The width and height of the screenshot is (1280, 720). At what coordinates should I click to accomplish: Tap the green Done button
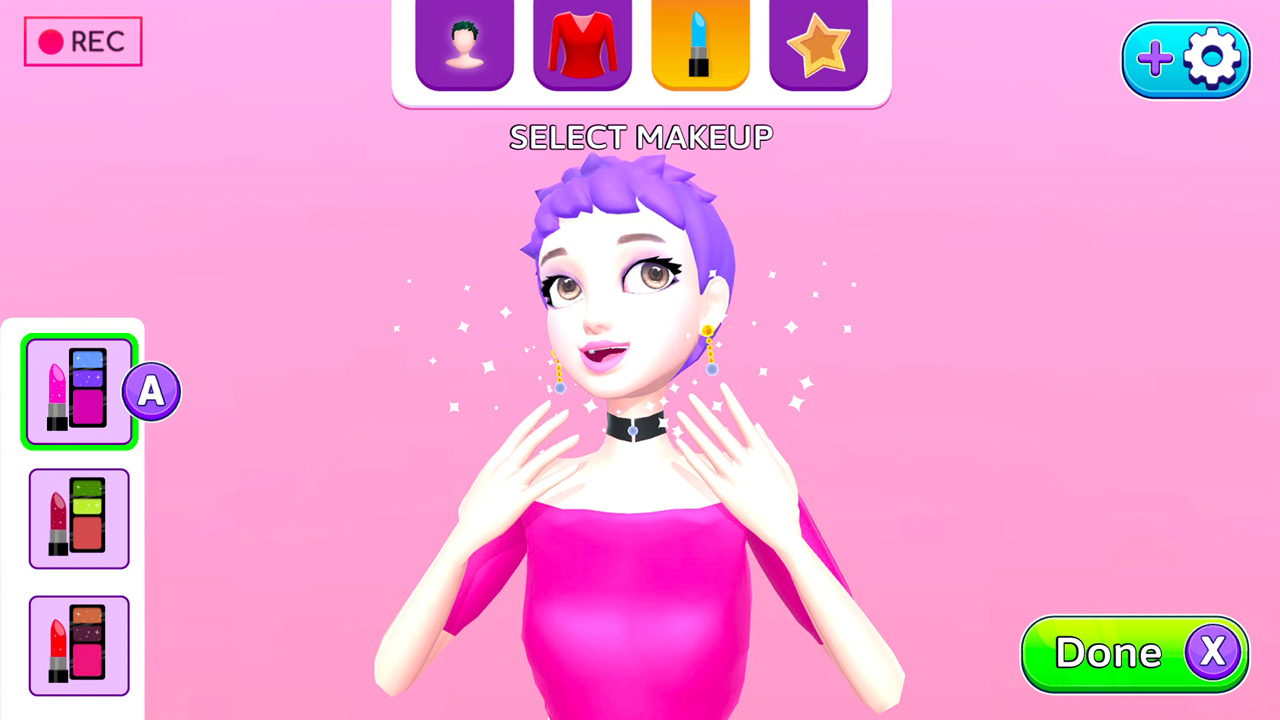pos(1134,654)
